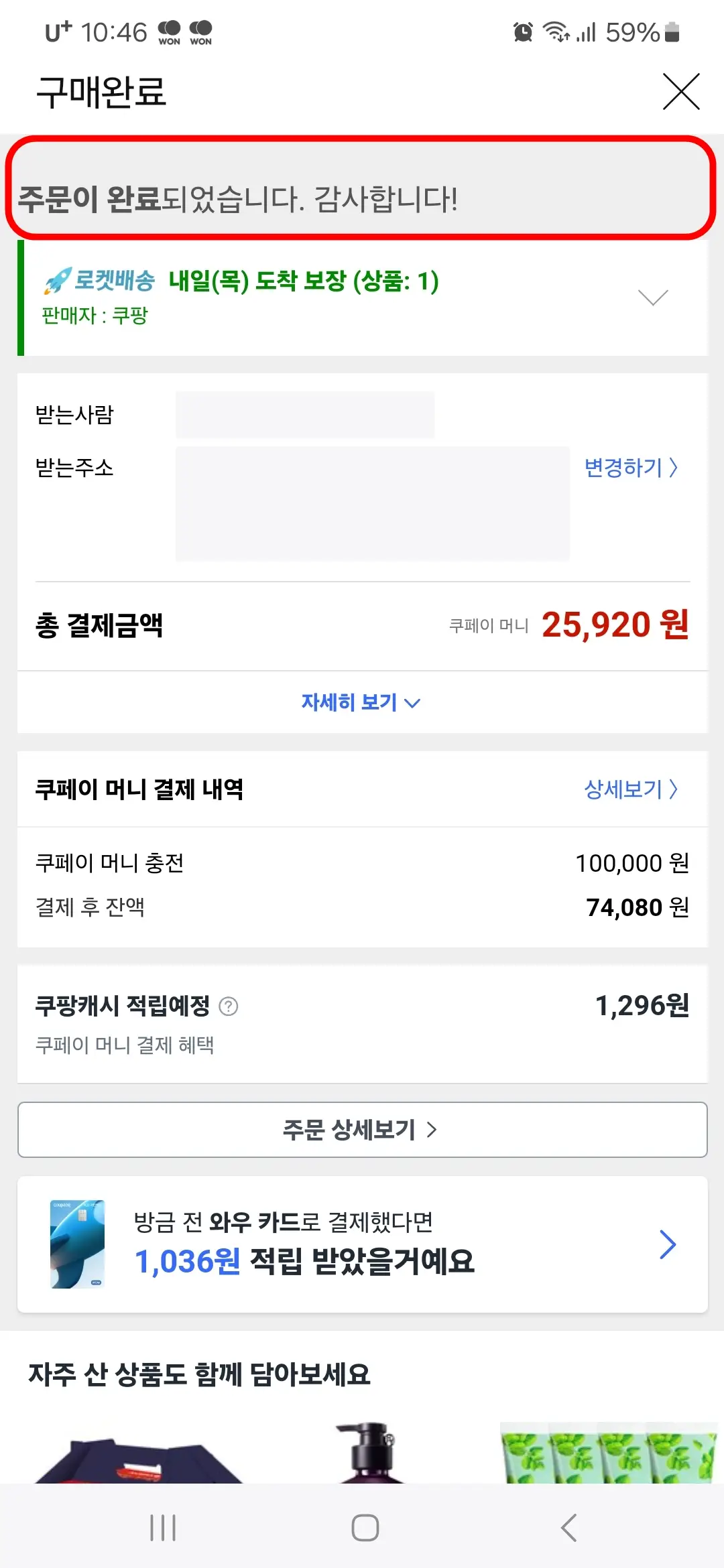Tap 변경하기 to change delivery address
Screen dimensions: 724x1568
pos(629,468)
